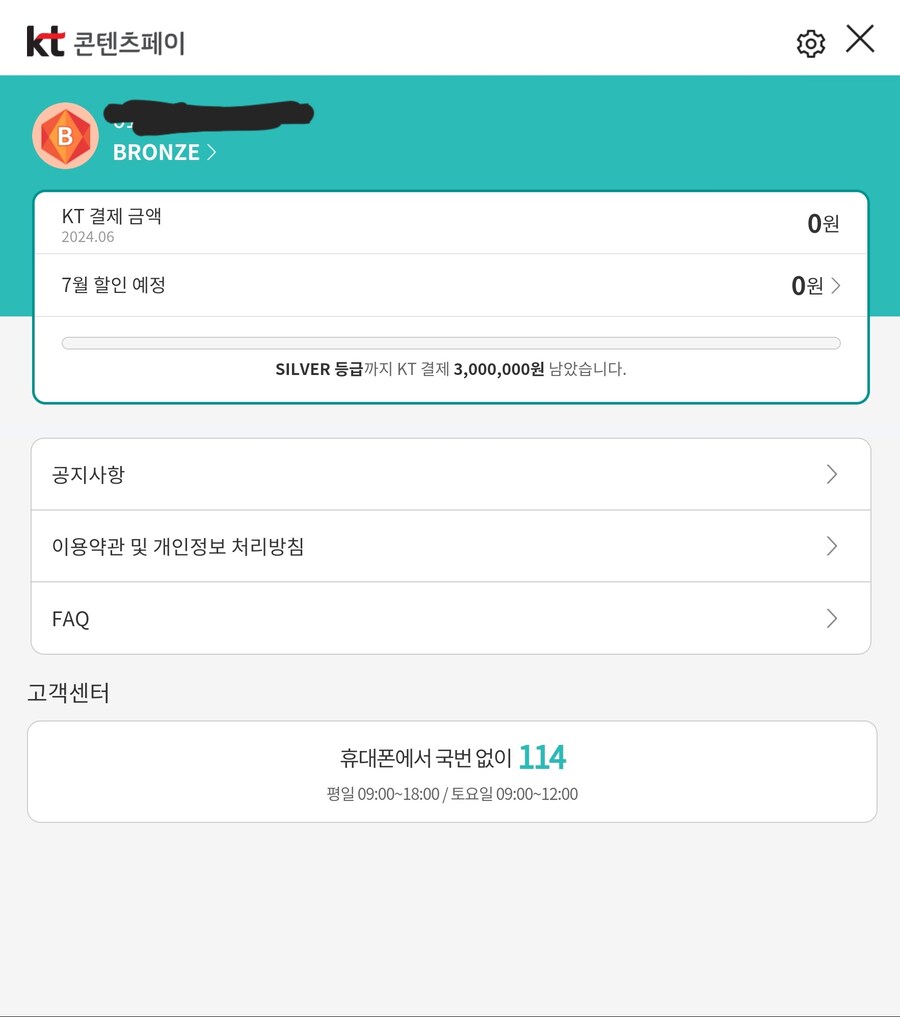This screenshot has height=1017, width=900.
Task: Click the SILVER grade progress bar
Action: [x=450, y=342]
